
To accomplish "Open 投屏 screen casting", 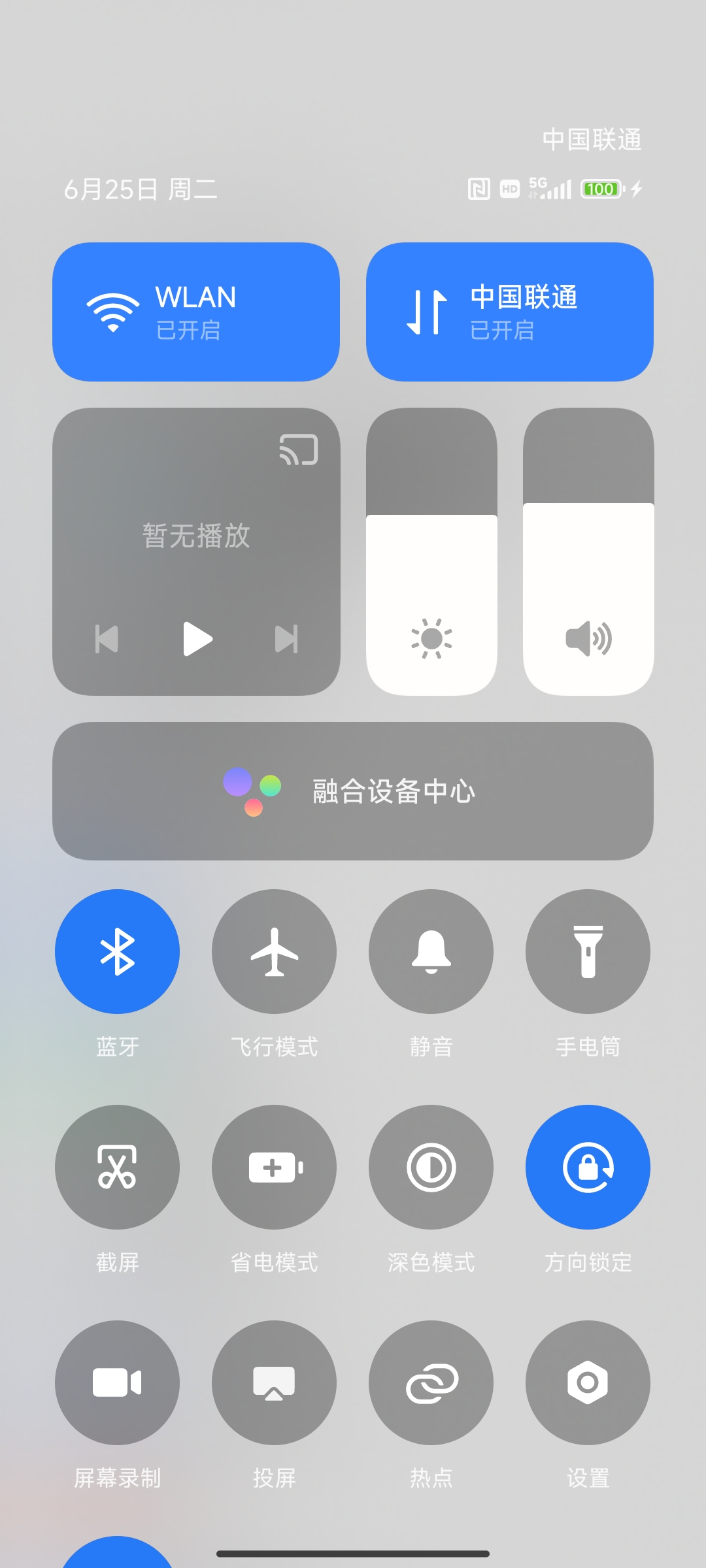I will [x=275, y=1382].
